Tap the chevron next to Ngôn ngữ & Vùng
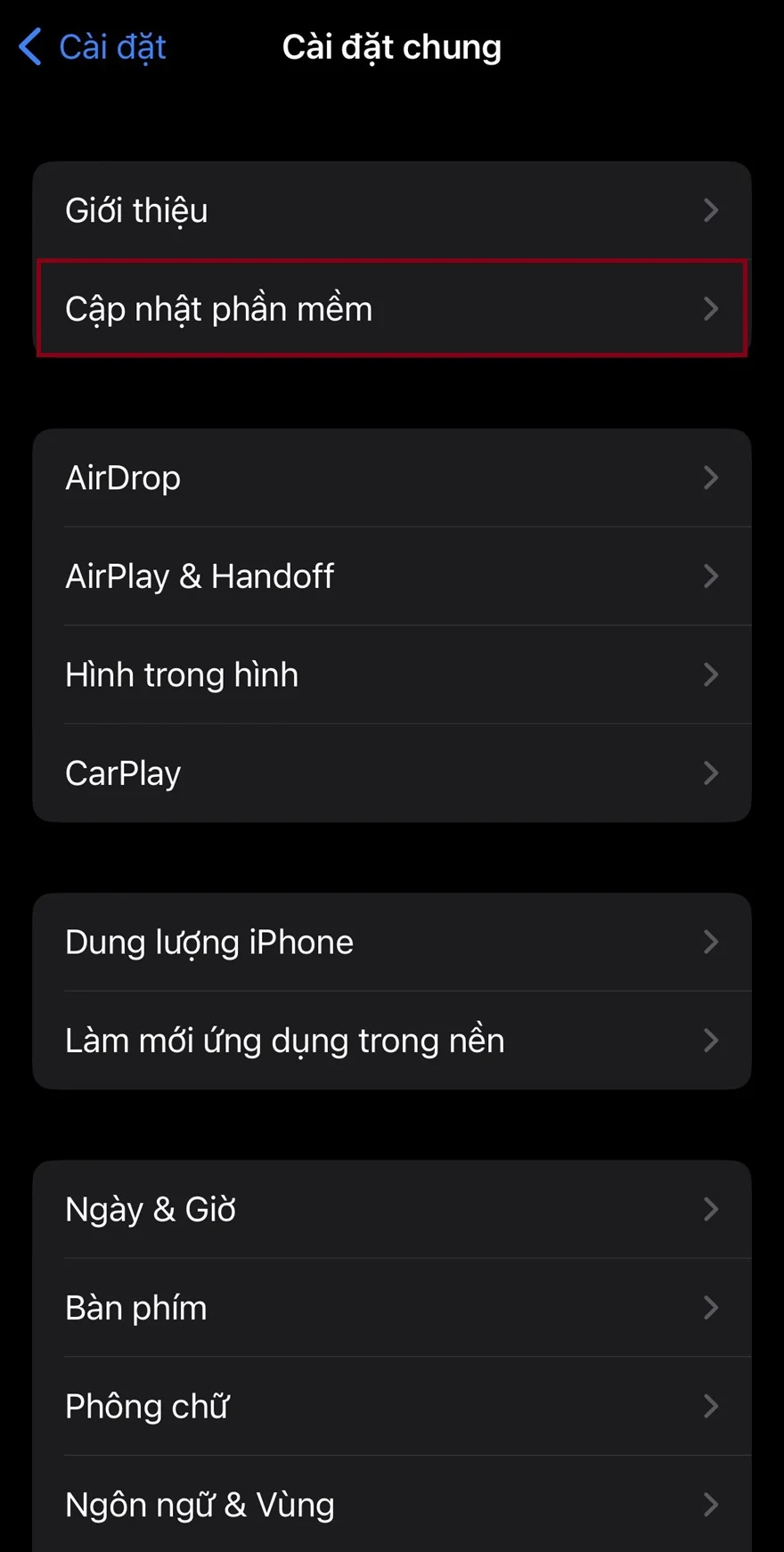 [710, 1504]
